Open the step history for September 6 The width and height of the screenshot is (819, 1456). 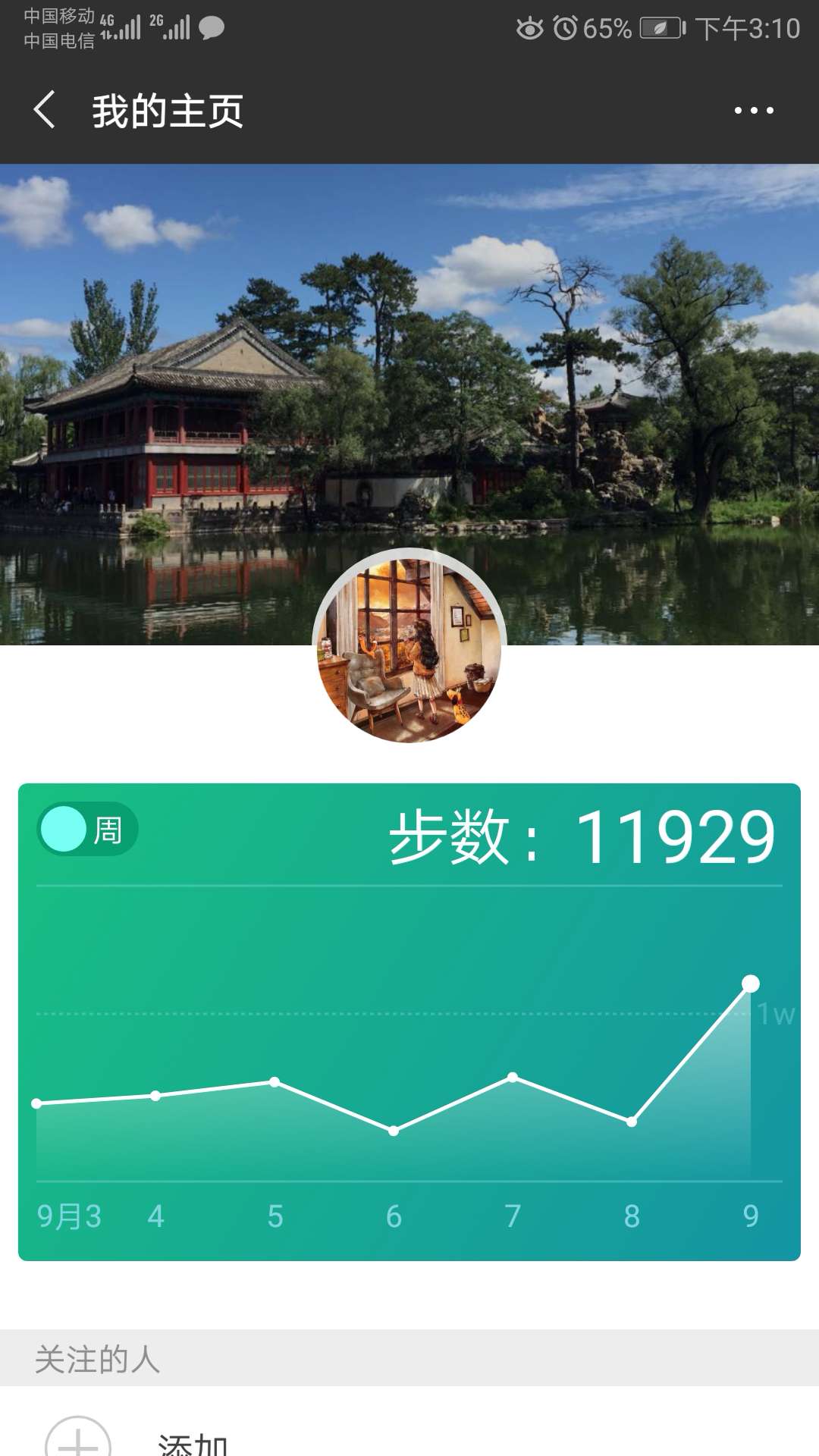[392, 1131]
